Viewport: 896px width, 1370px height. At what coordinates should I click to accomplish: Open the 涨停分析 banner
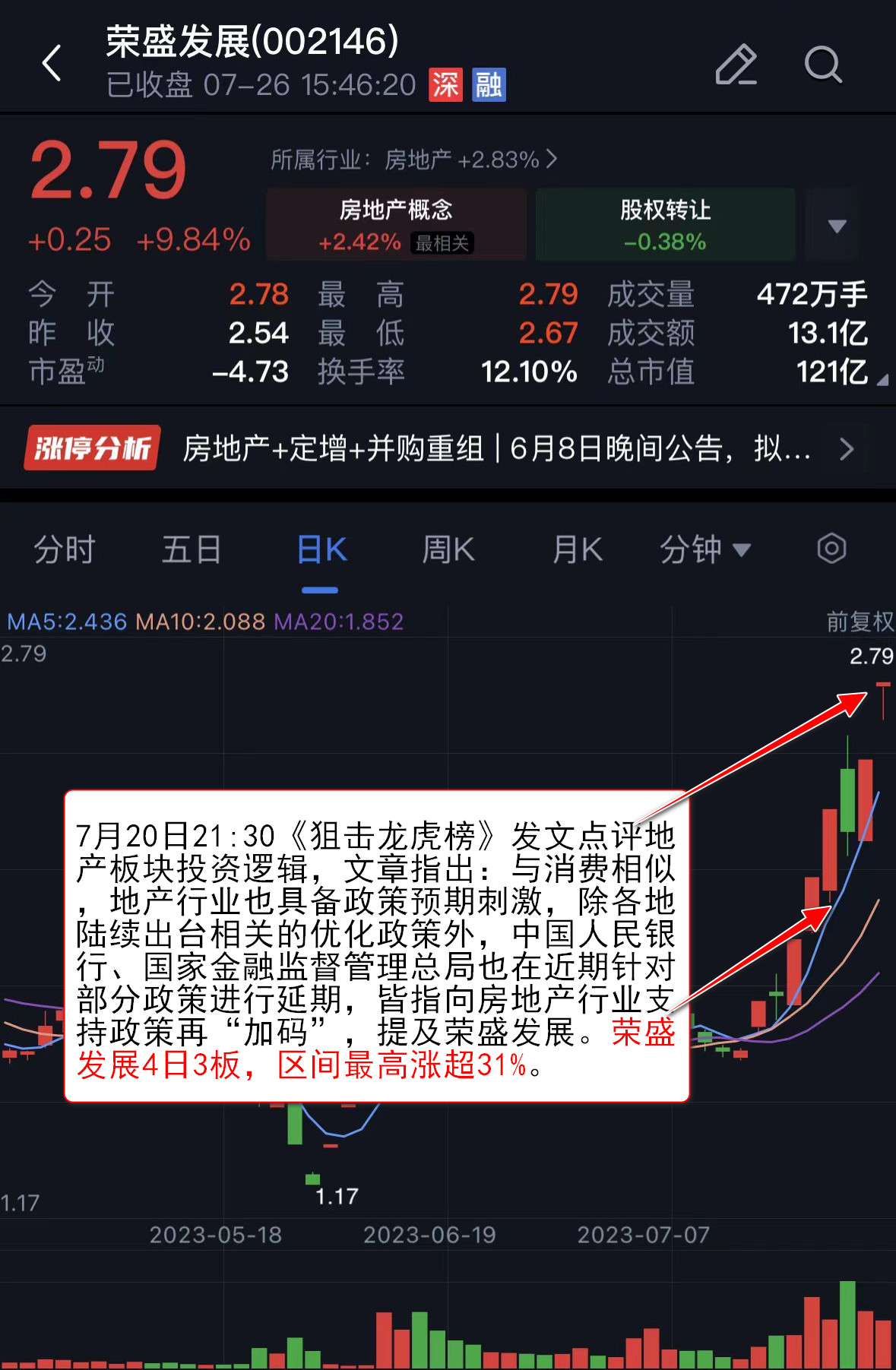point(447,448)
